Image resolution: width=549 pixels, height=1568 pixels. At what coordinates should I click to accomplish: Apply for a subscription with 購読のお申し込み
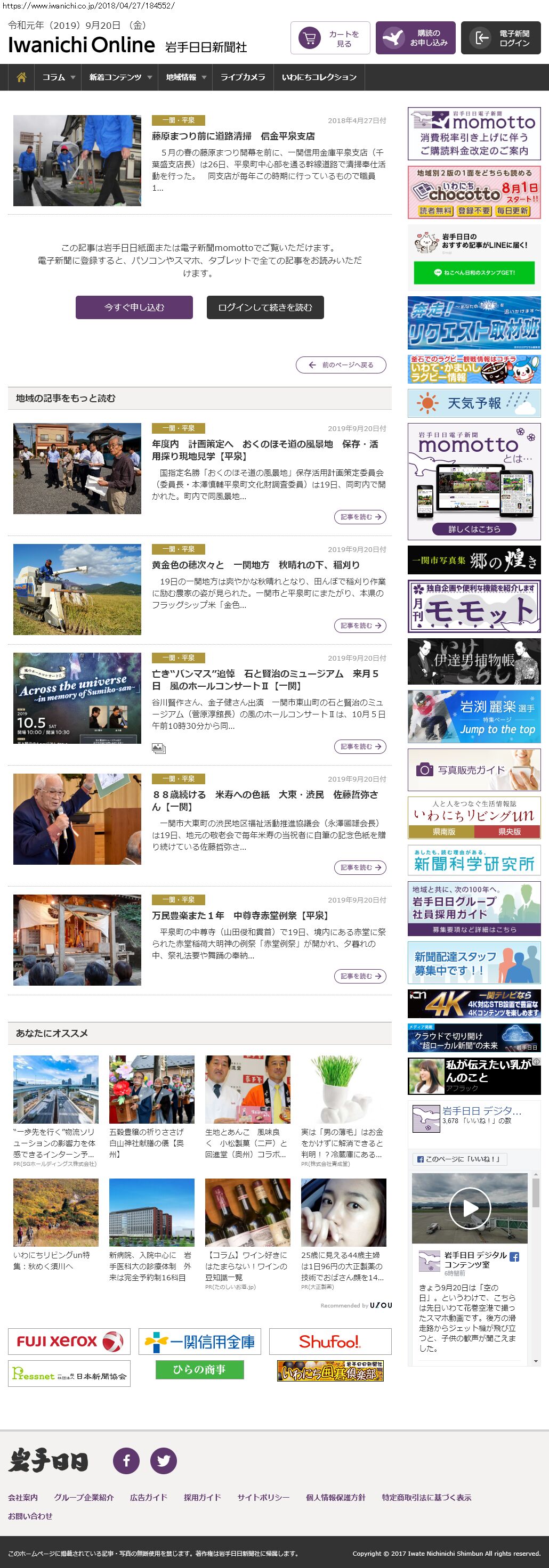coord(415,38)
